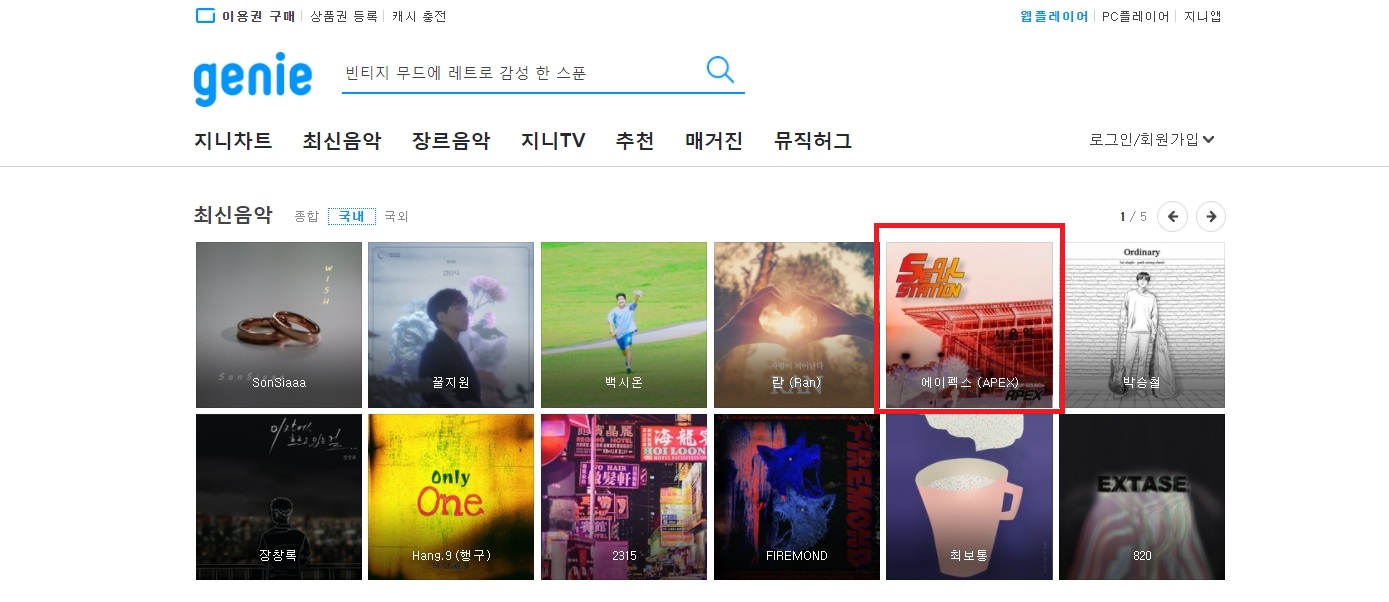1389x602 pixels.
Task: Open SonSiaaa album tile
Action: (279, 325)
